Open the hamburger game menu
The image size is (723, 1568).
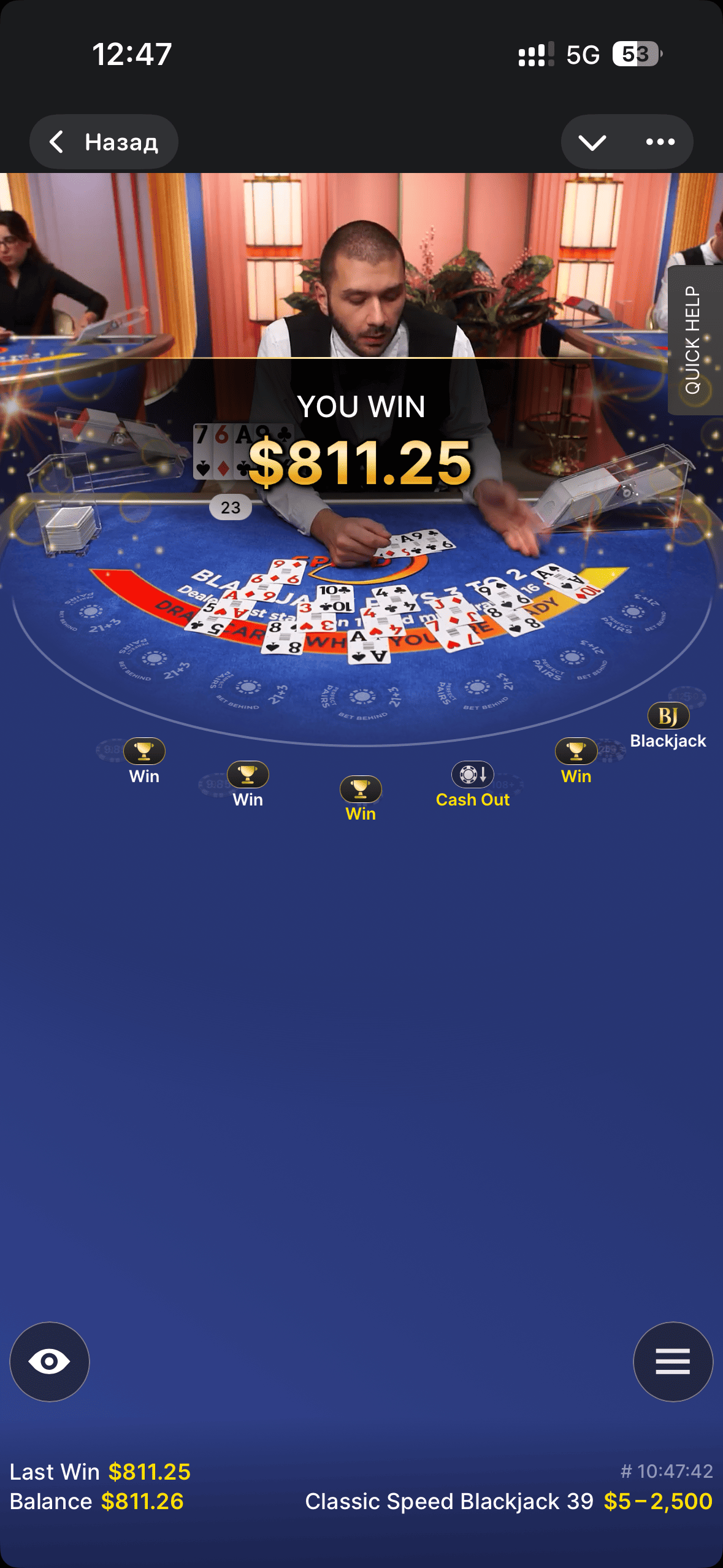coord(673,1361)
